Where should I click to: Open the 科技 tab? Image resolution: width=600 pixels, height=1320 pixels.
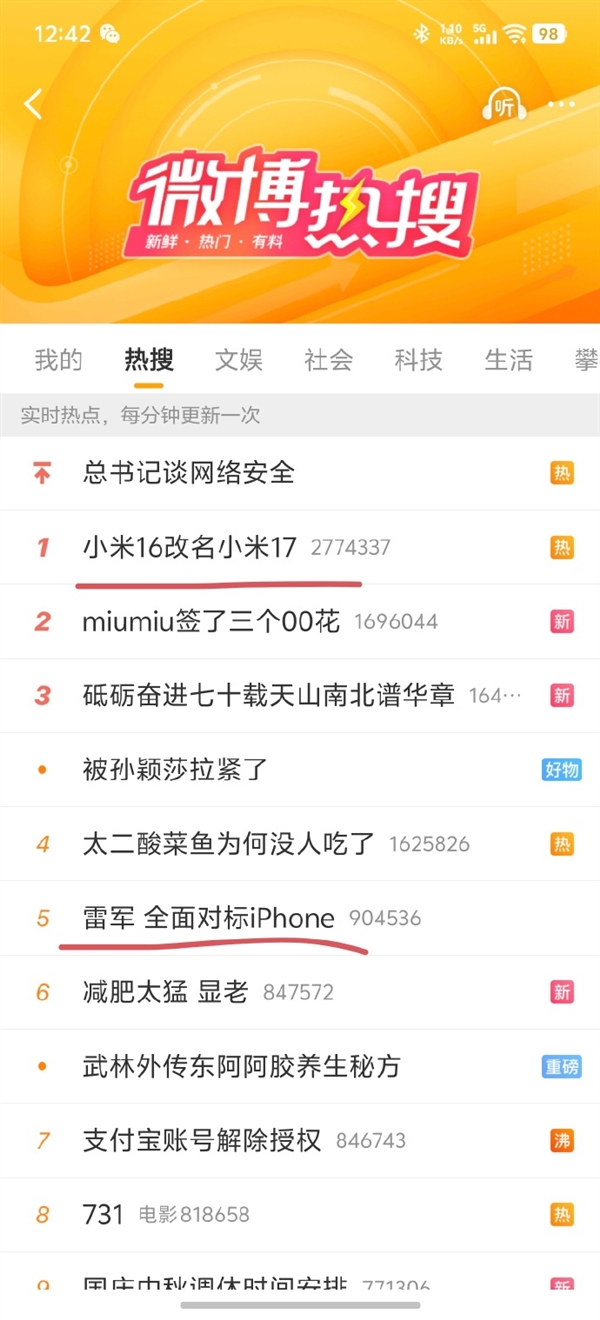[418, 360]
